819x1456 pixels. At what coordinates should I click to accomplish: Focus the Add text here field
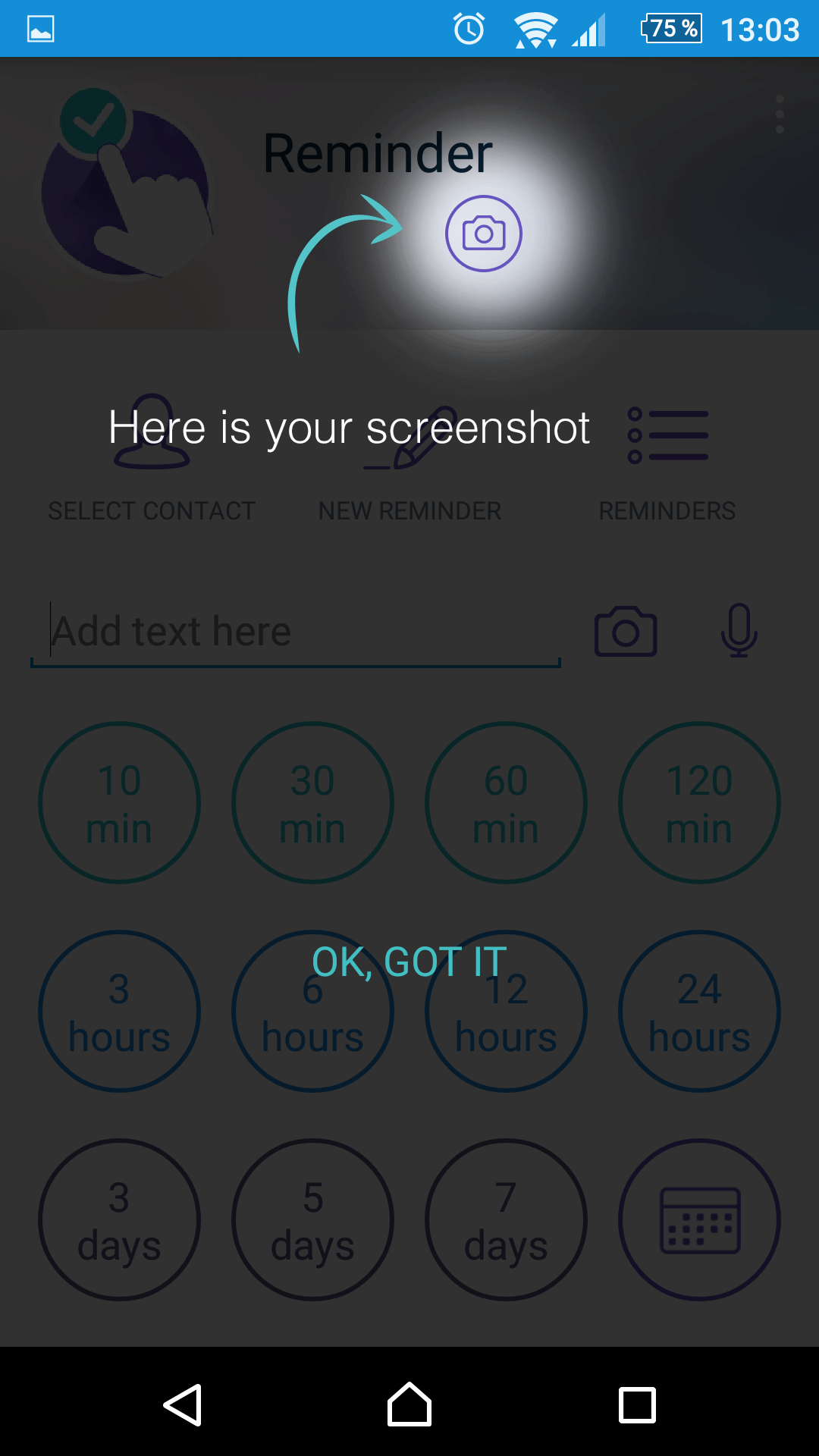296,632
